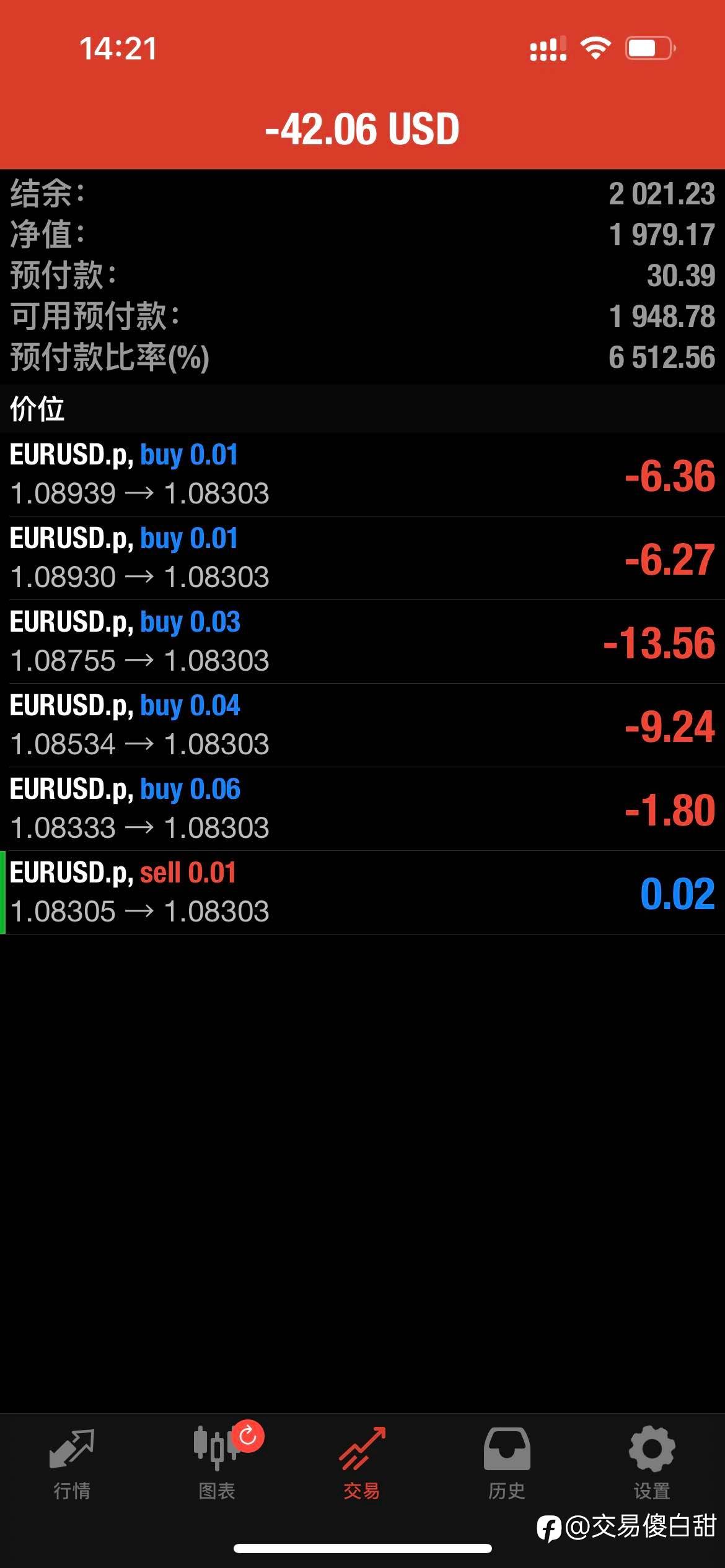725x1568 pixels.
Task: Open the 图表 tab
Action: (217, 1463)
